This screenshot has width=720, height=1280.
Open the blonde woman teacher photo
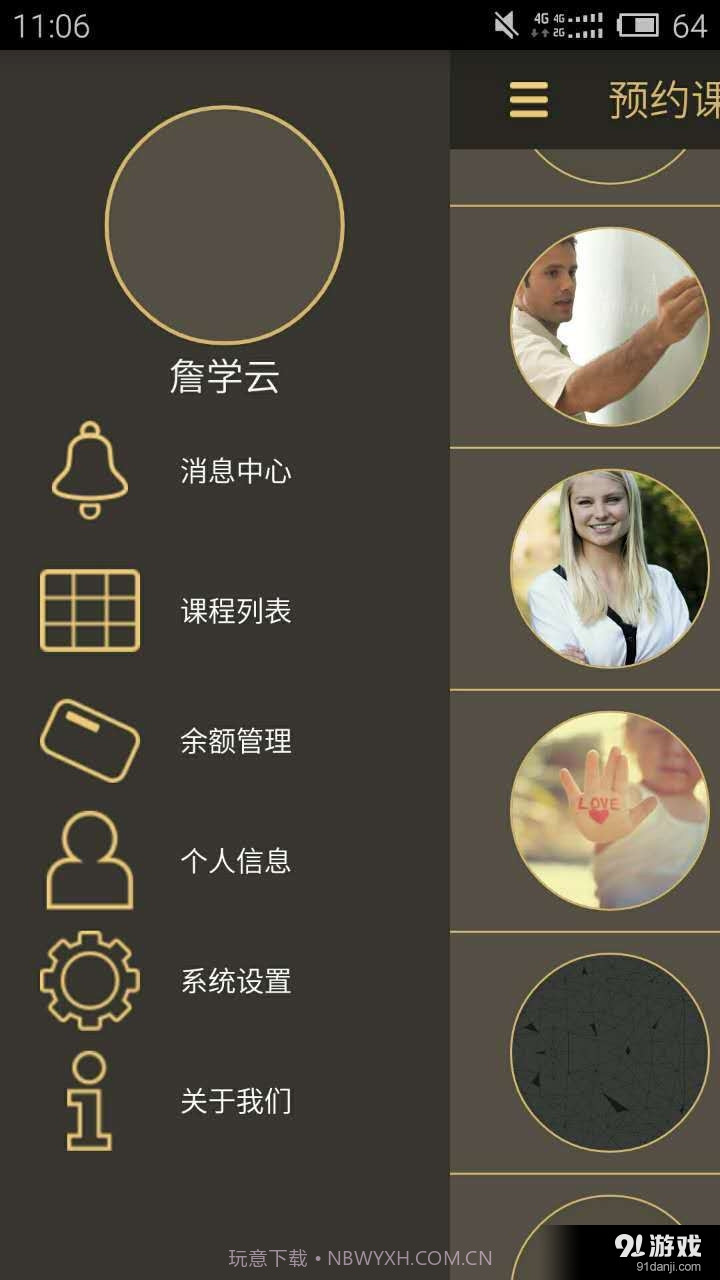pyautogui.click(x=610, y=568)
